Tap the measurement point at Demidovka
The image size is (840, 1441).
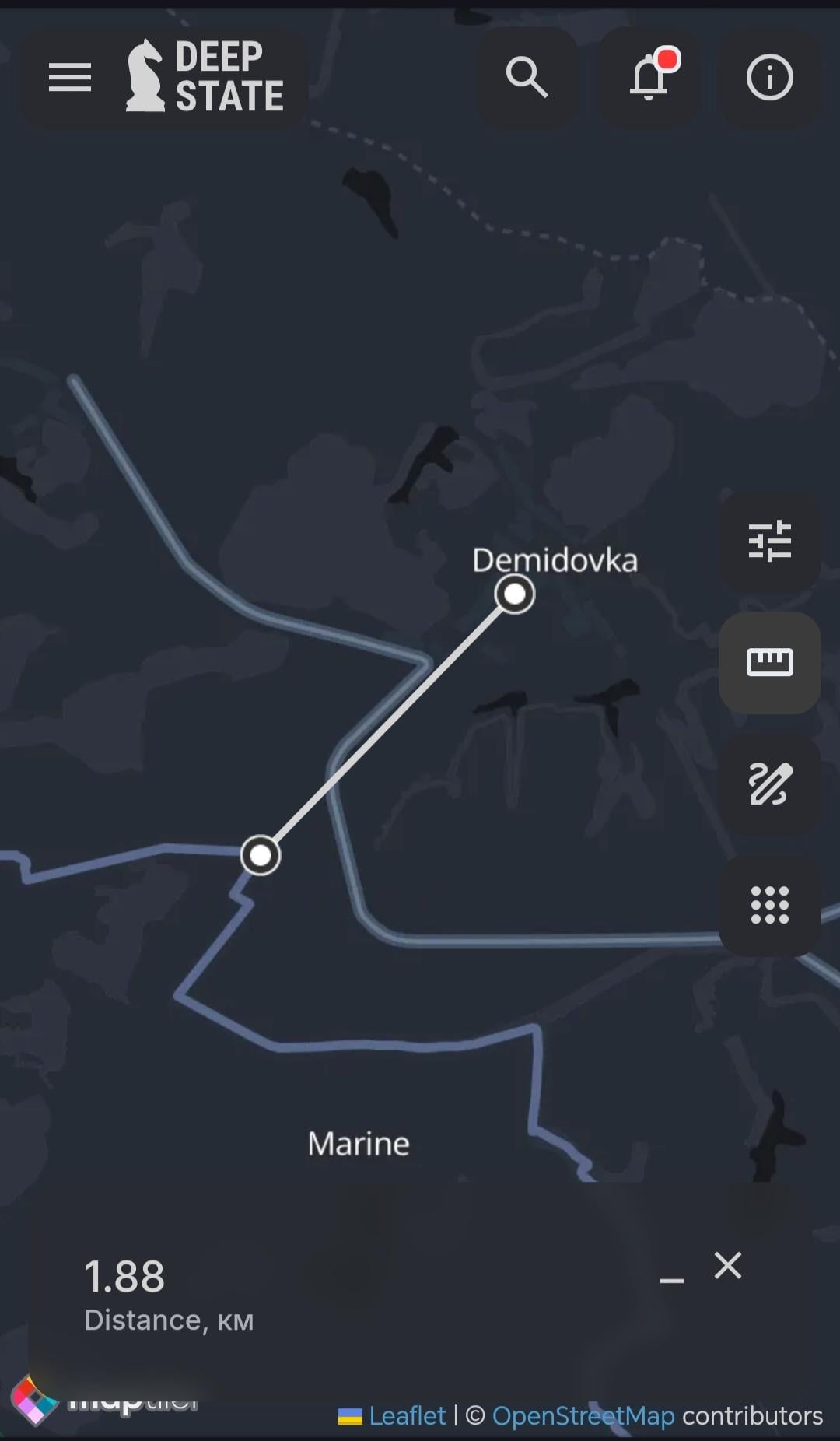point(515,594)
